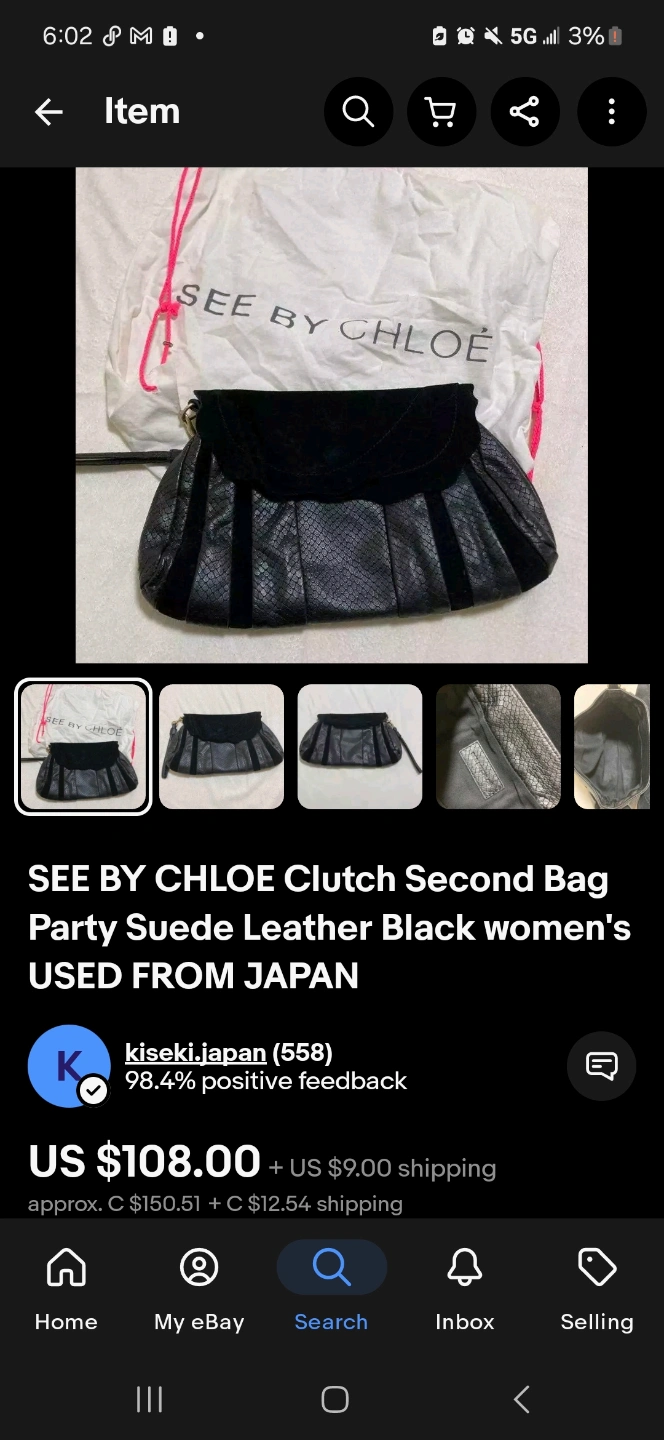Select the fourth photo showing the lining

pyautogui.click(x=498, y=746)
